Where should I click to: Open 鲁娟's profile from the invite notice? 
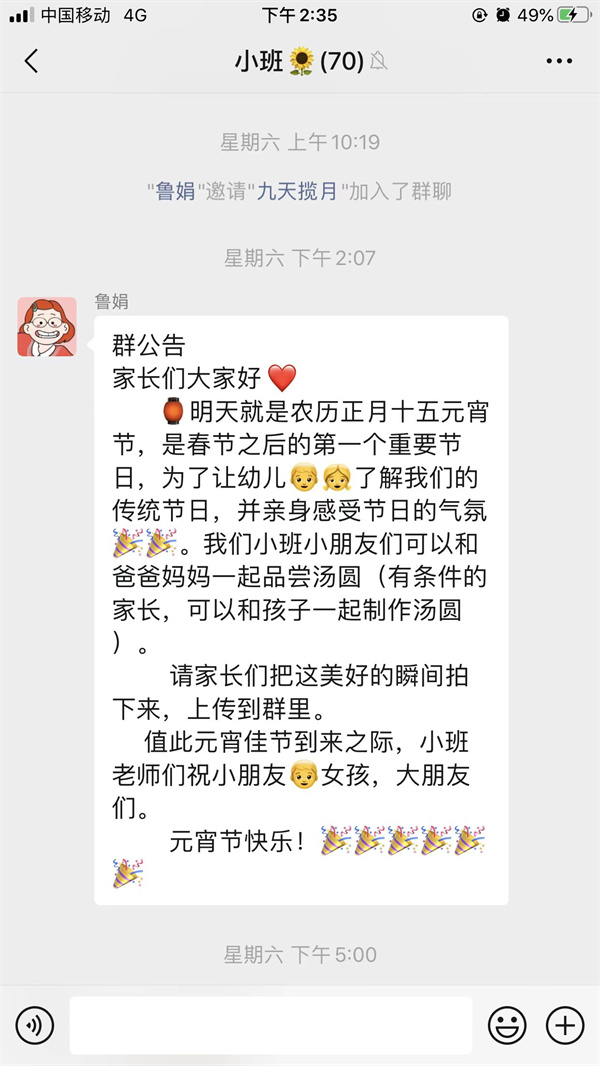[175, 191]
